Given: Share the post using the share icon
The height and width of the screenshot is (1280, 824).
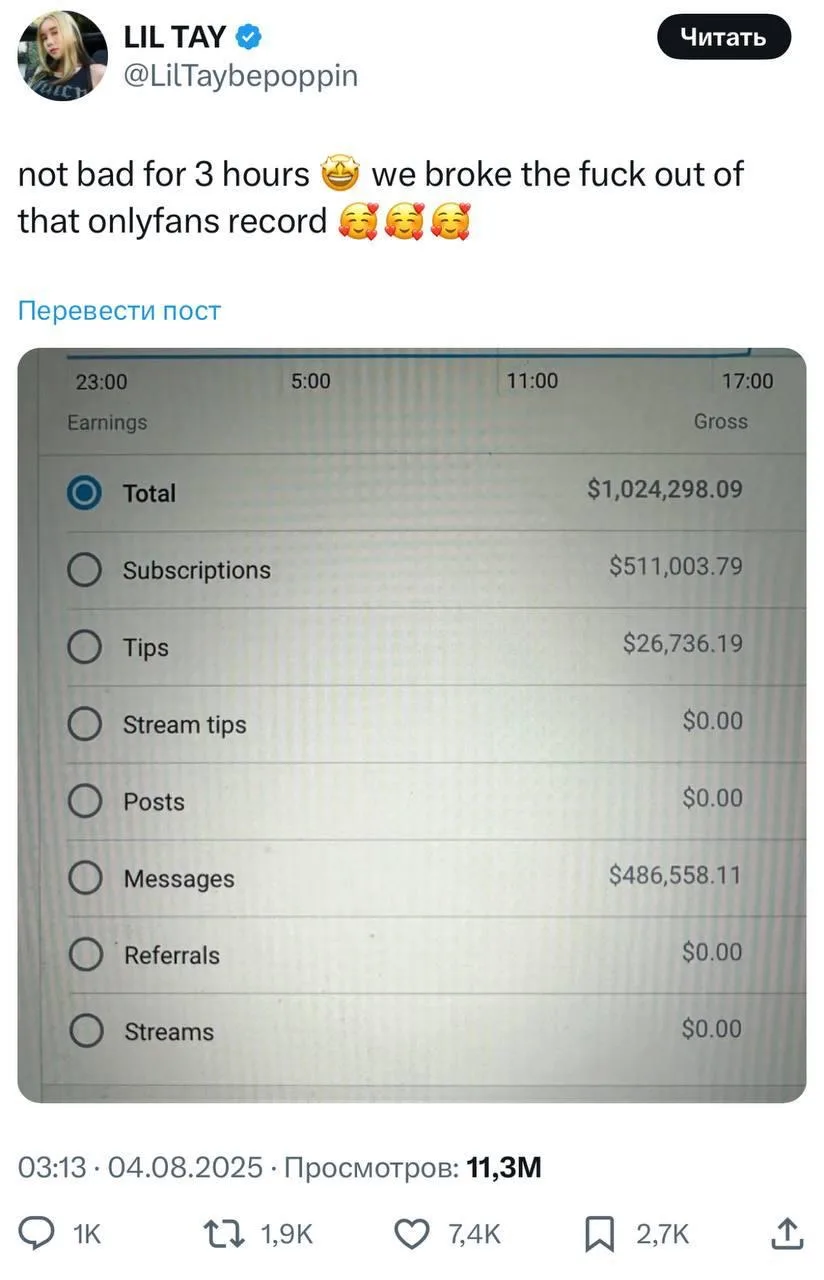Looking at the screenshot, I should pyautogui.click(x=787, y=1234).
